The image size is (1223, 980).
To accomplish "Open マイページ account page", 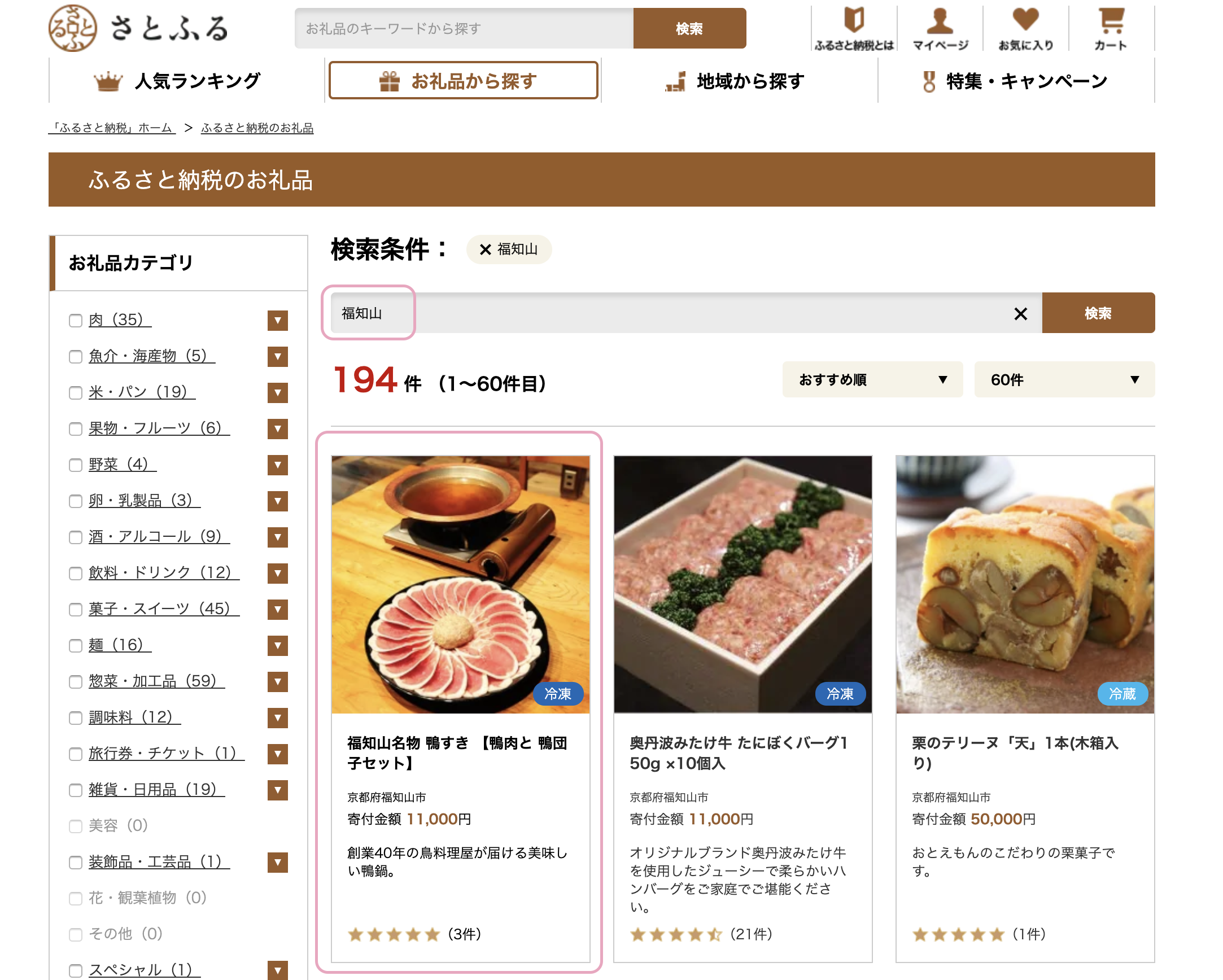I will click(x=940, y=28).
